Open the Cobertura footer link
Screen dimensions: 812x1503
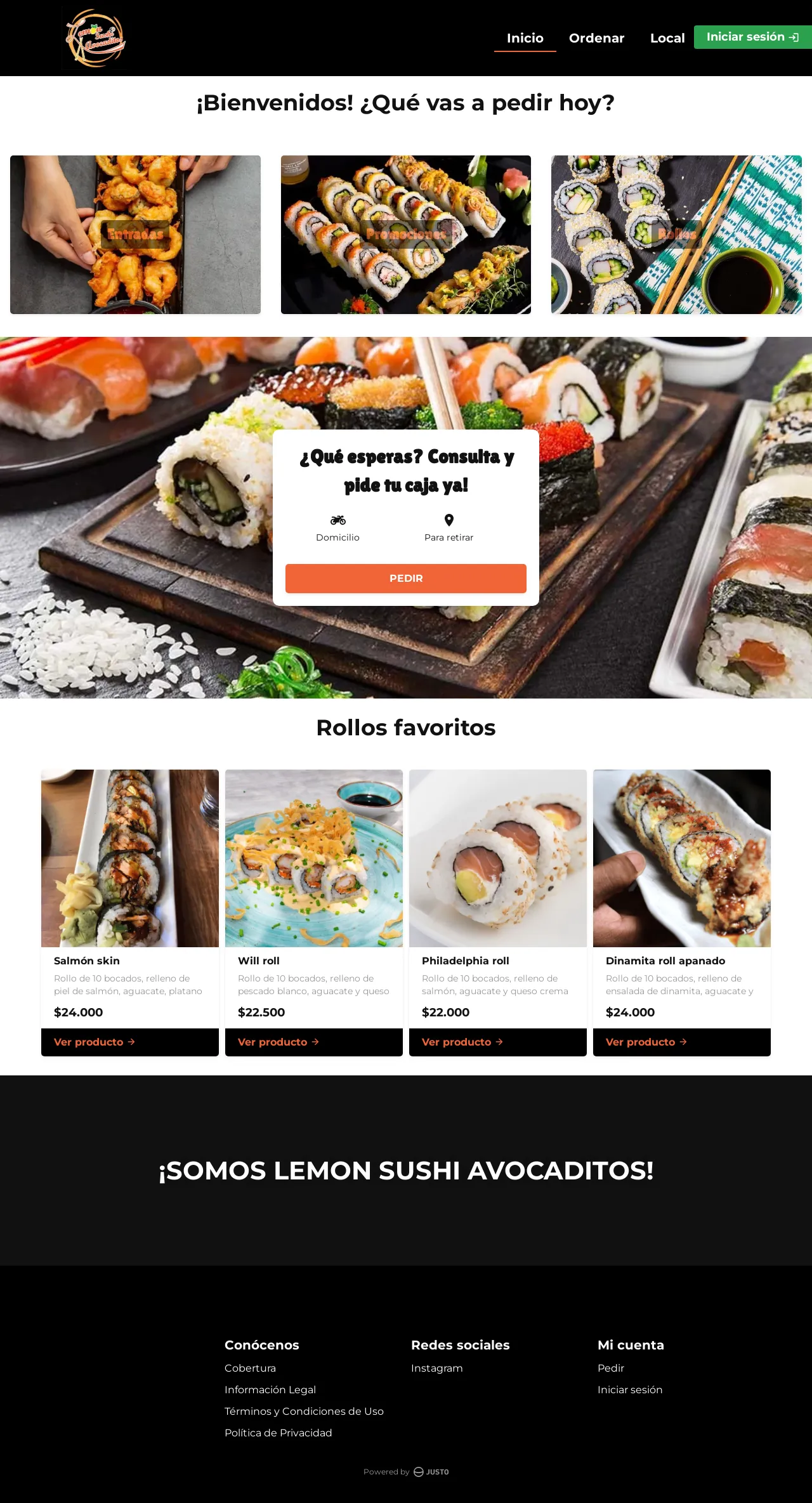250,1368
